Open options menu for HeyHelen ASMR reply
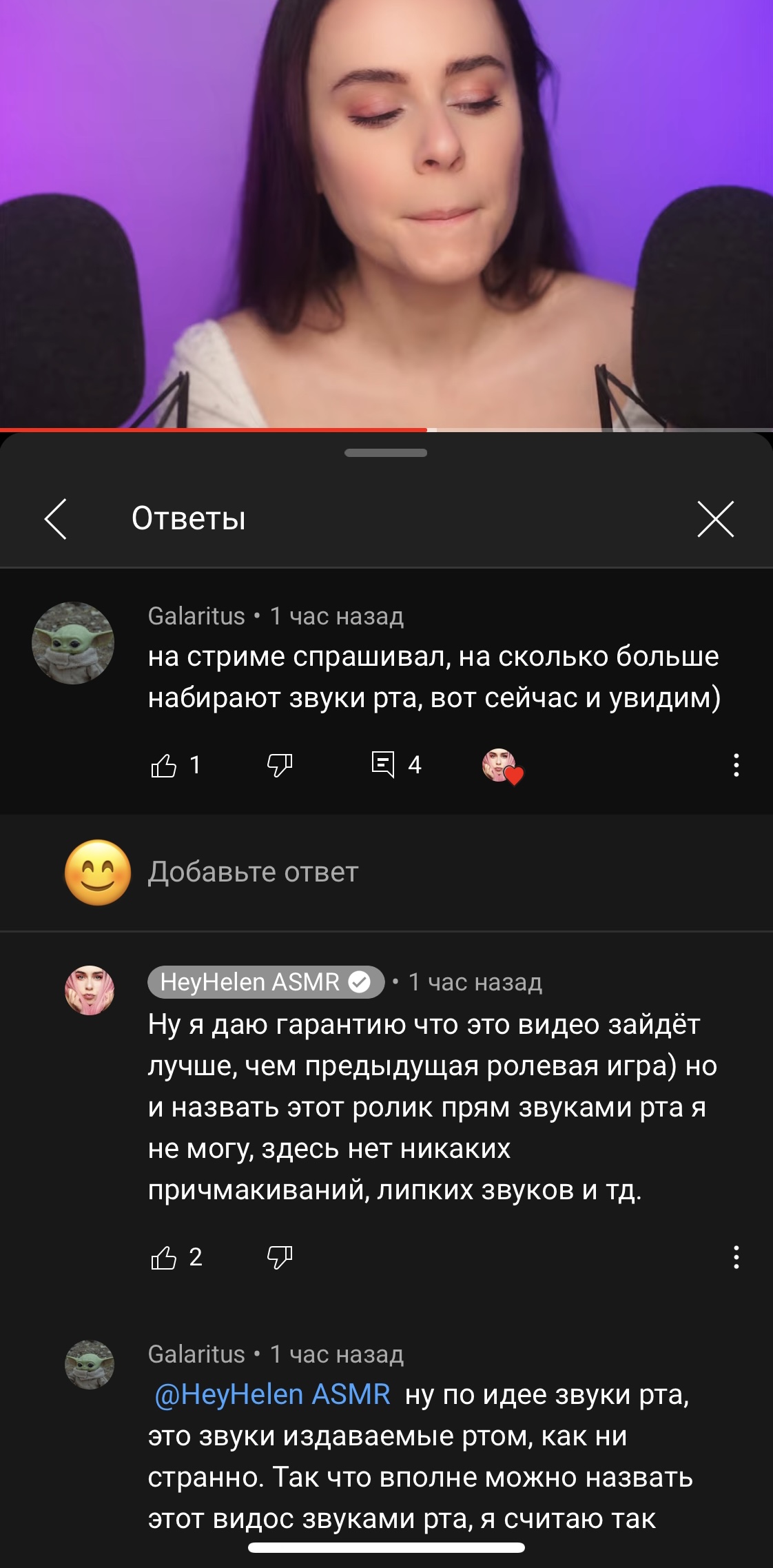 [x=736, y=1258]
